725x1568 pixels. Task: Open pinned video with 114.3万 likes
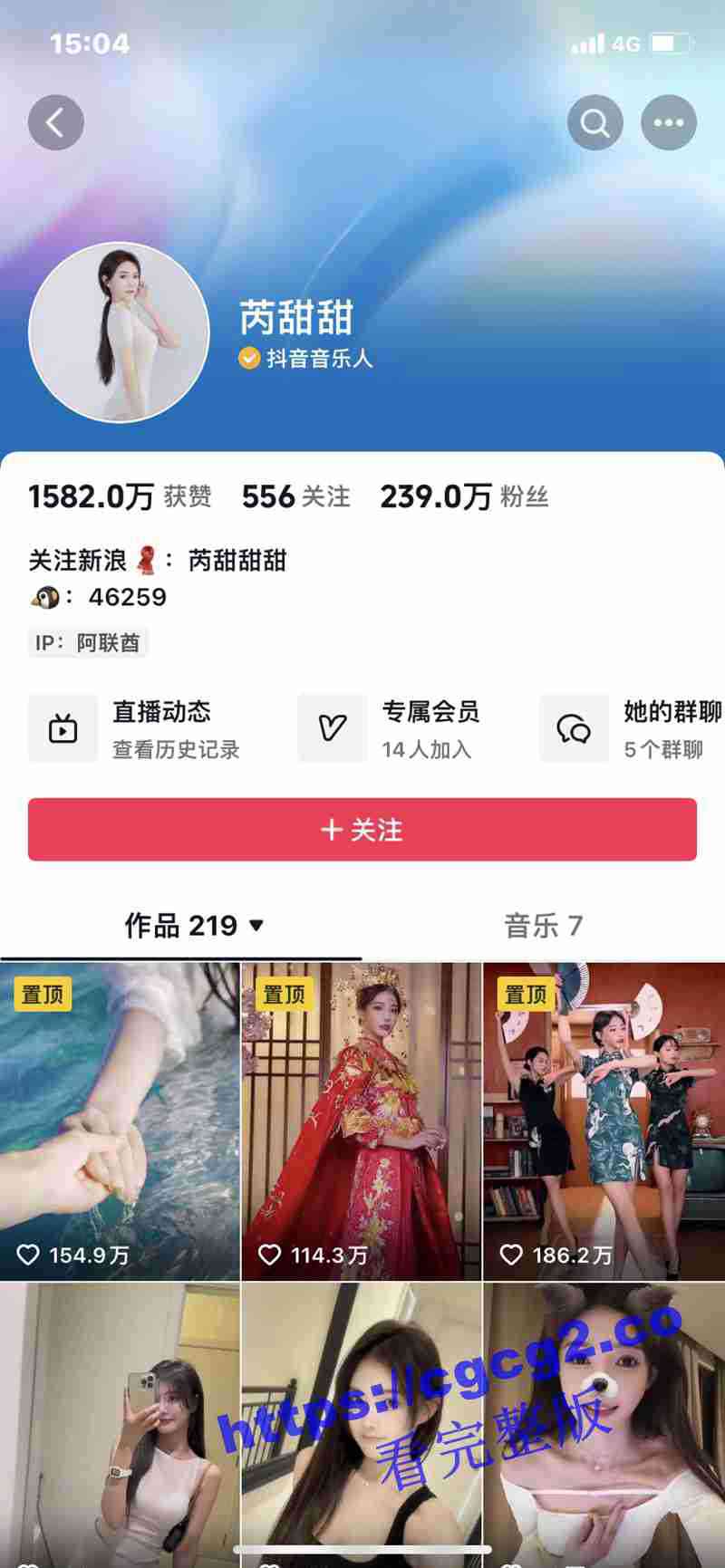coord(362,1121)
